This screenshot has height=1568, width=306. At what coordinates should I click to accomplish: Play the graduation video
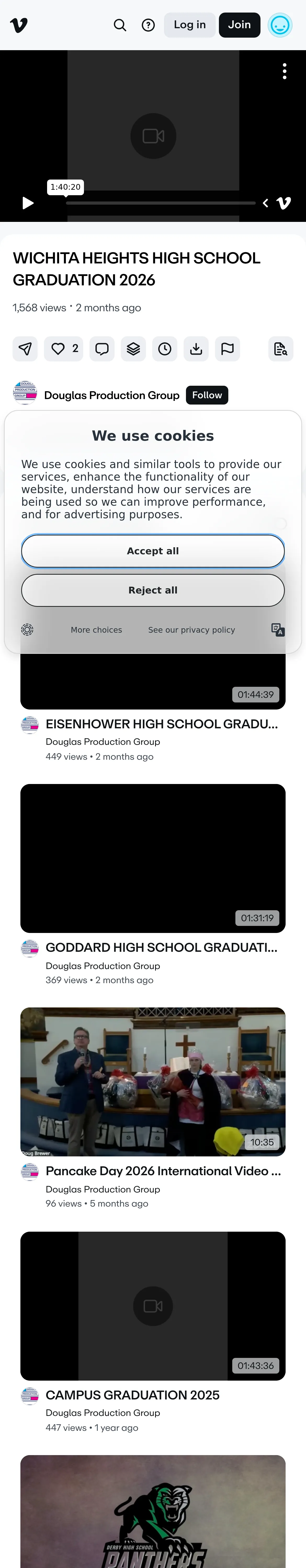(x=27, y=203)
